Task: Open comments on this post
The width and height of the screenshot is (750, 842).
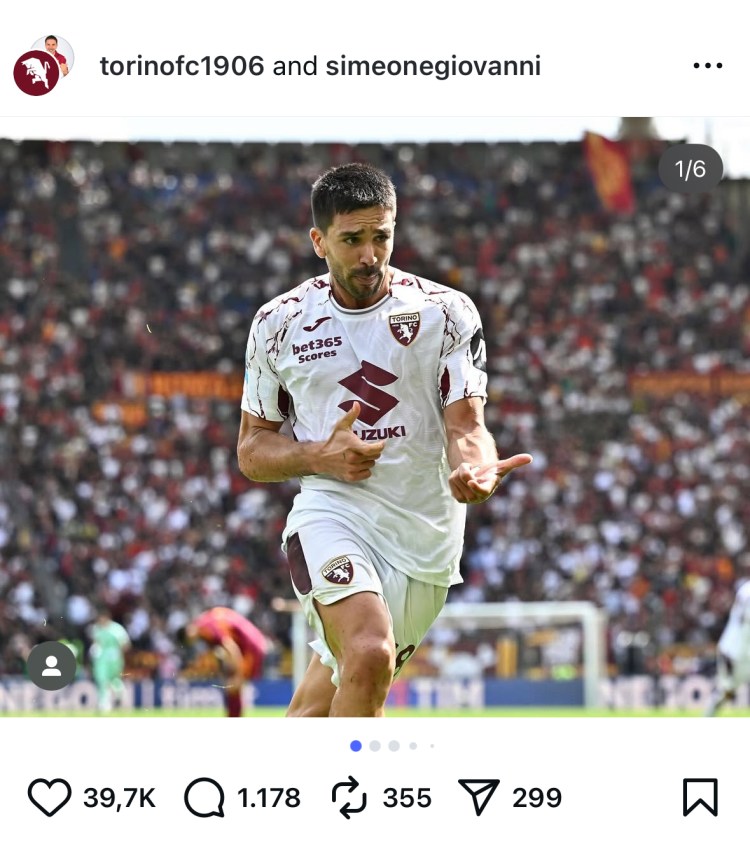Action: (205, 797)
